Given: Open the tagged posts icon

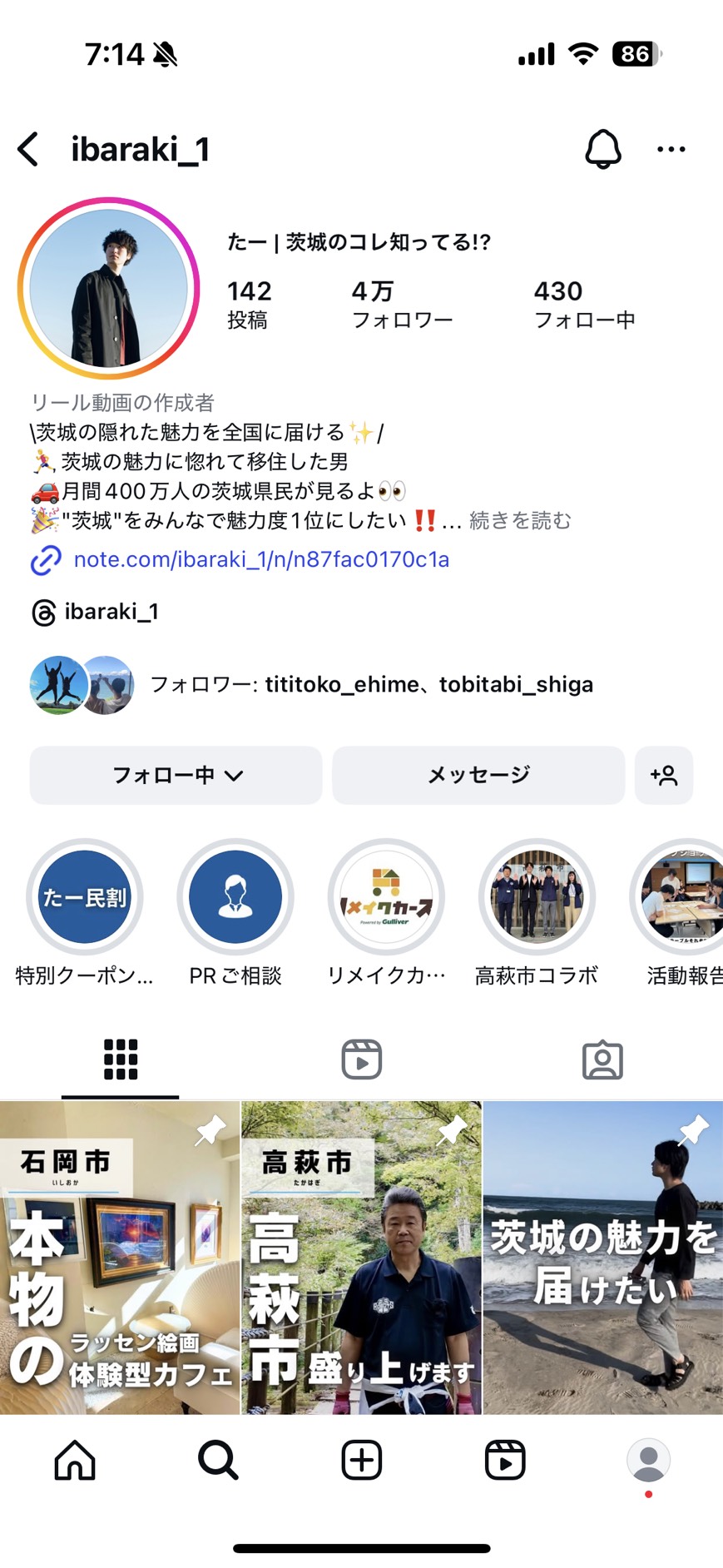Looking at the screenshot, I should pos(602,1058).
